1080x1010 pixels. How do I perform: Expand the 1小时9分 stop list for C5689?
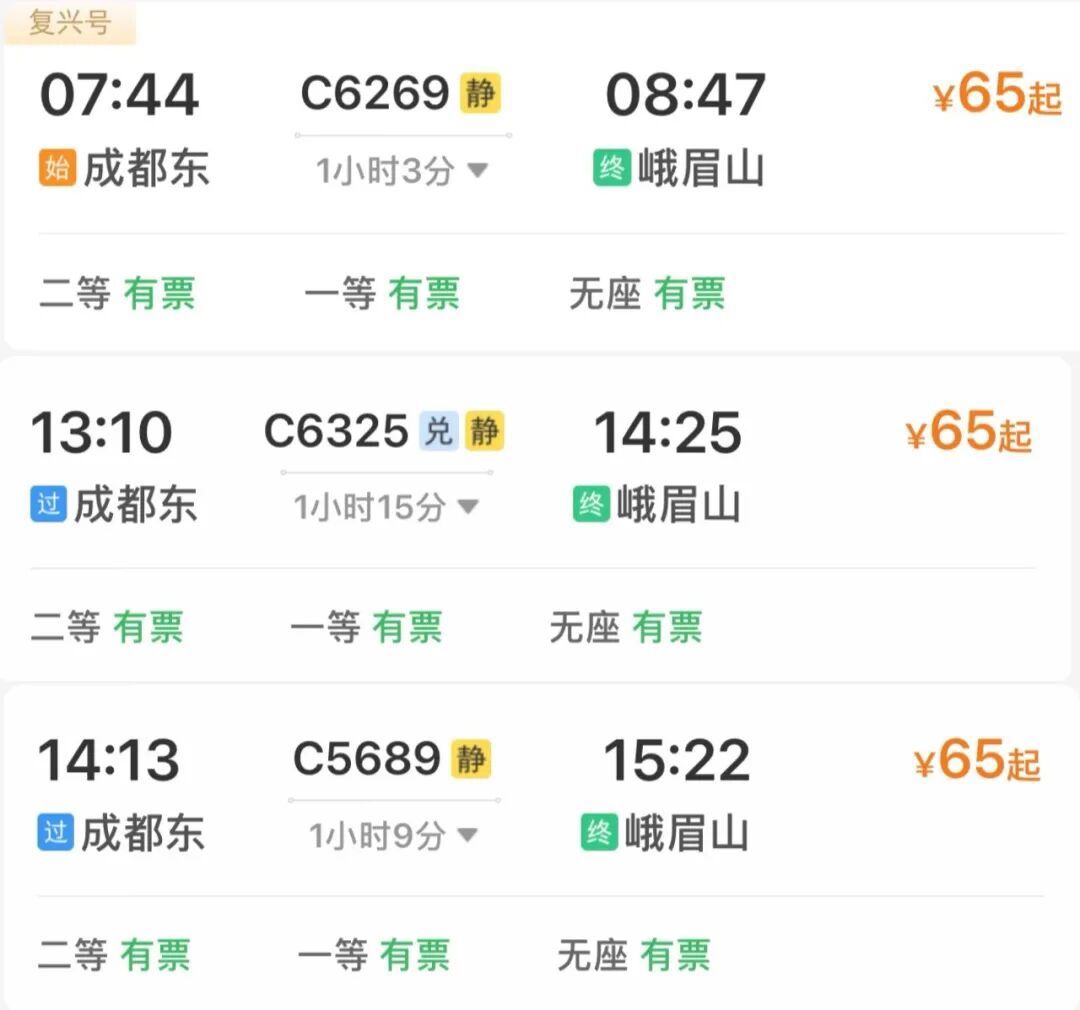tap(393, 835)
